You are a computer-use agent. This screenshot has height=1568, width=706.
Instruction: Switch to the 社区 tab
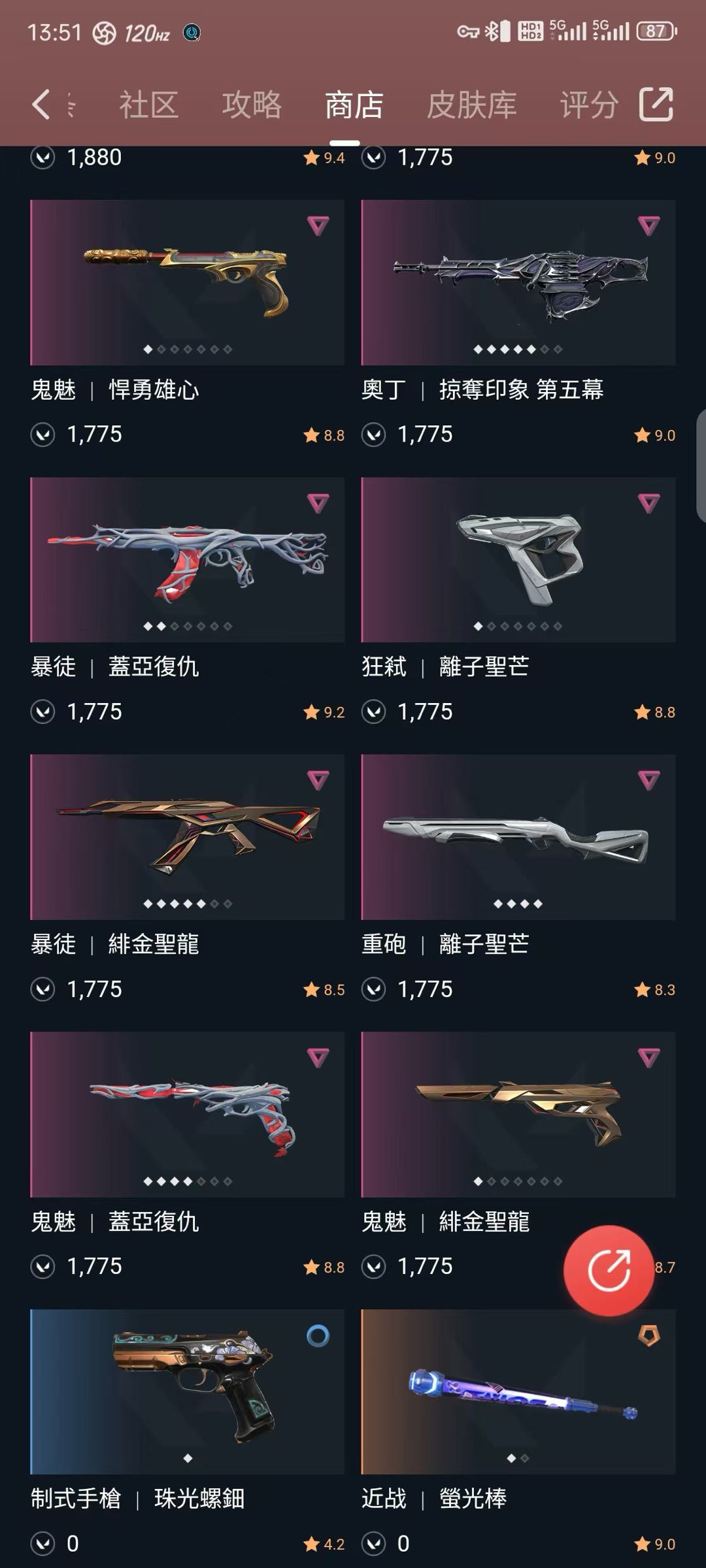[x=148, y=105]
